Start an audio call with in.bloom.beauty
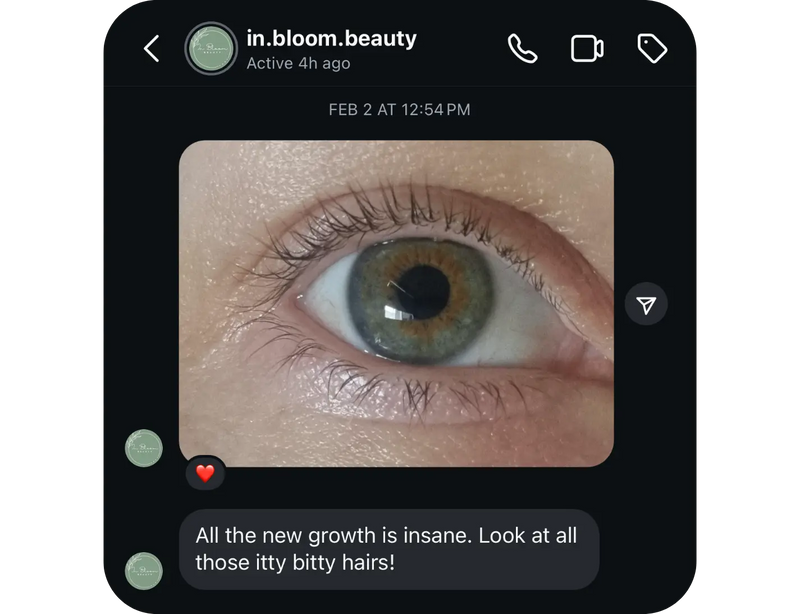Viewport: 800px width, 614px height. pos(522,48)
